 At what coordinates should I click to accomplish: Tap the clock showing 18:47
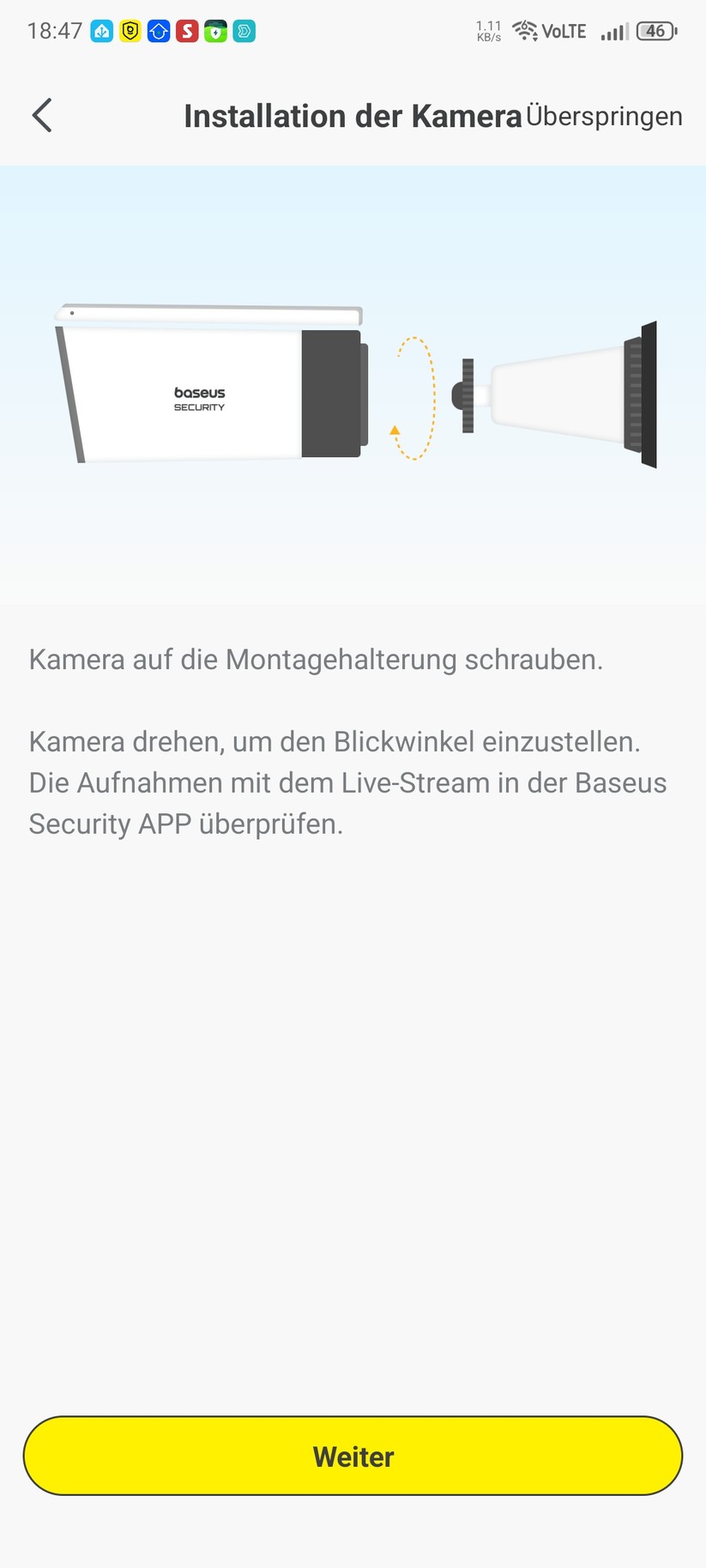[53, 29]
